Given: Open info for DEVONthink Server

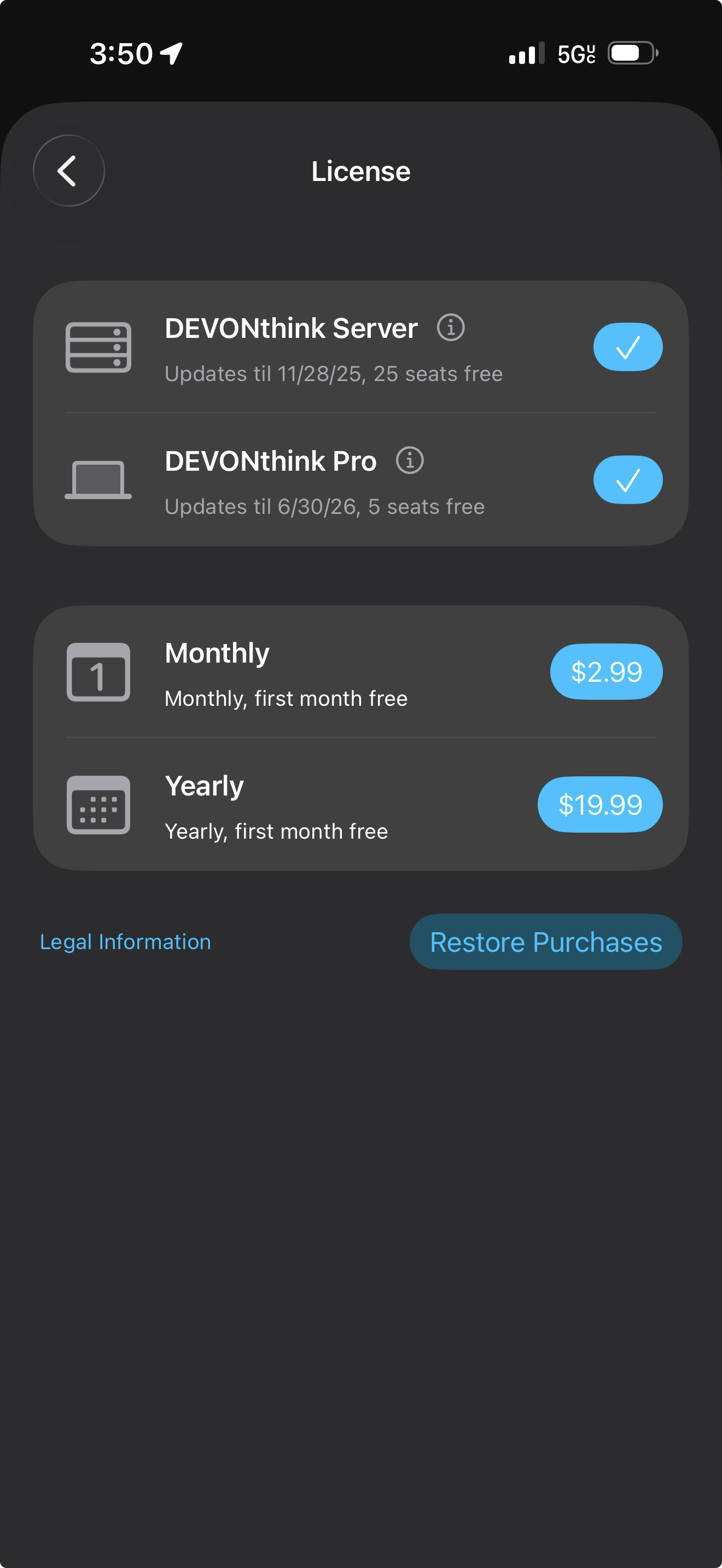Looking at the screenshot, I should coord(451,328).
